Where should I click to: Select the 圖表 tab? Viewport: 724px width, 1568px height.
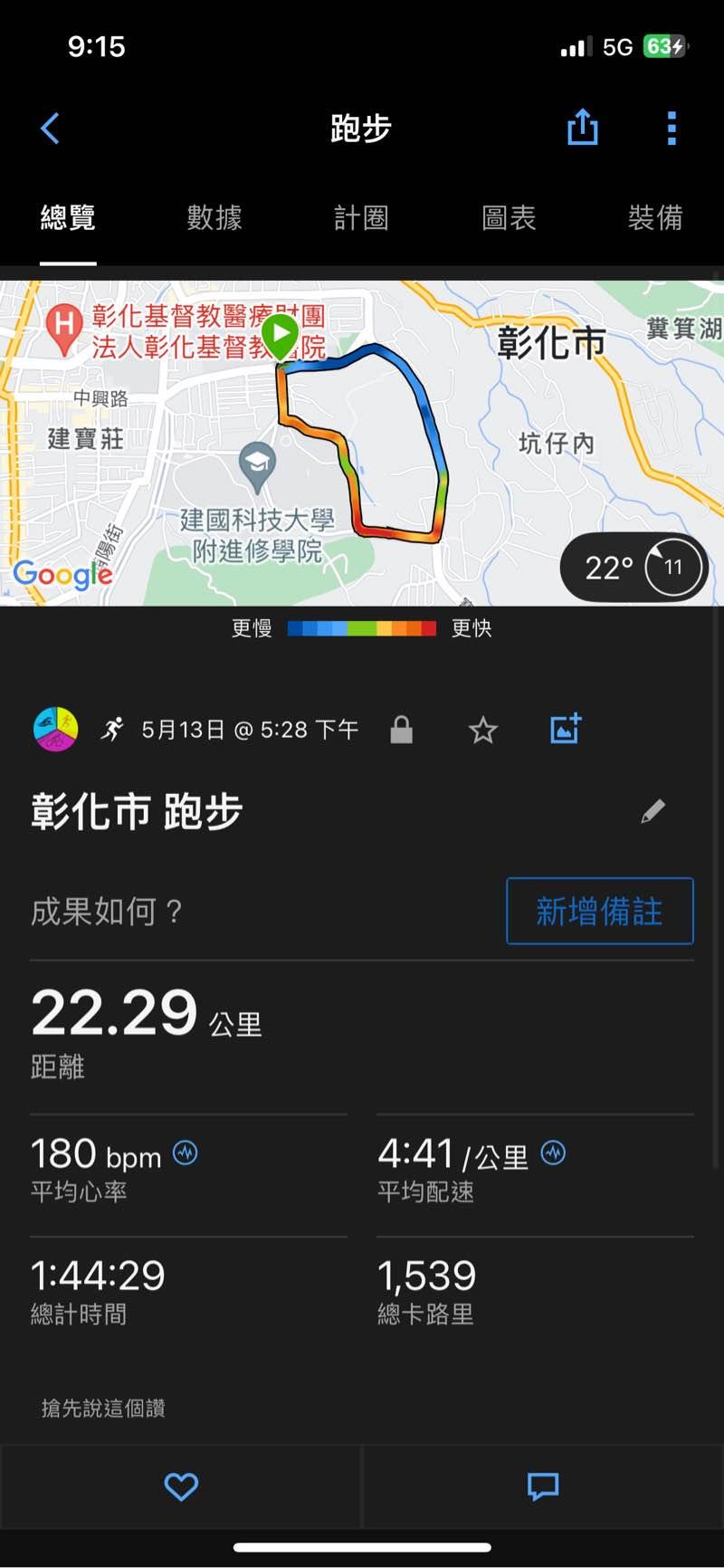[509, 218]
